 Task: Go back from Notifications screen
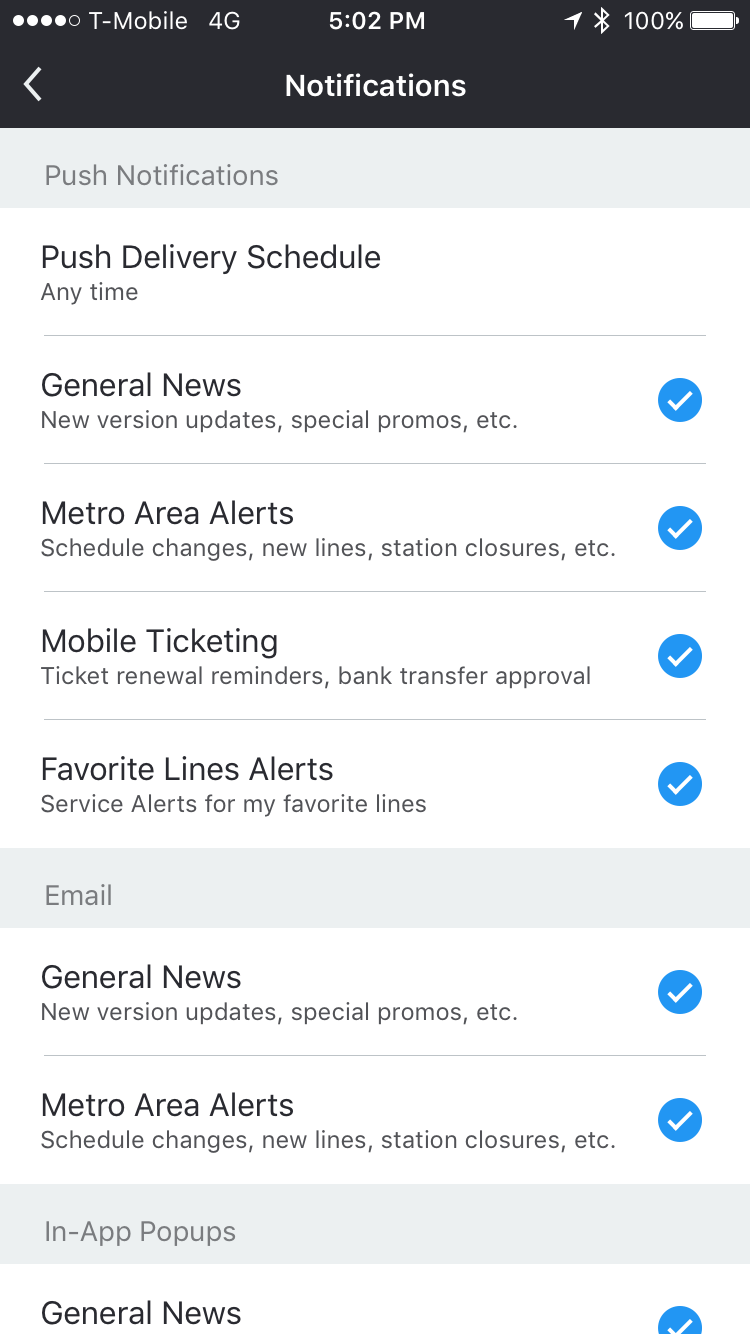[33, 85]
